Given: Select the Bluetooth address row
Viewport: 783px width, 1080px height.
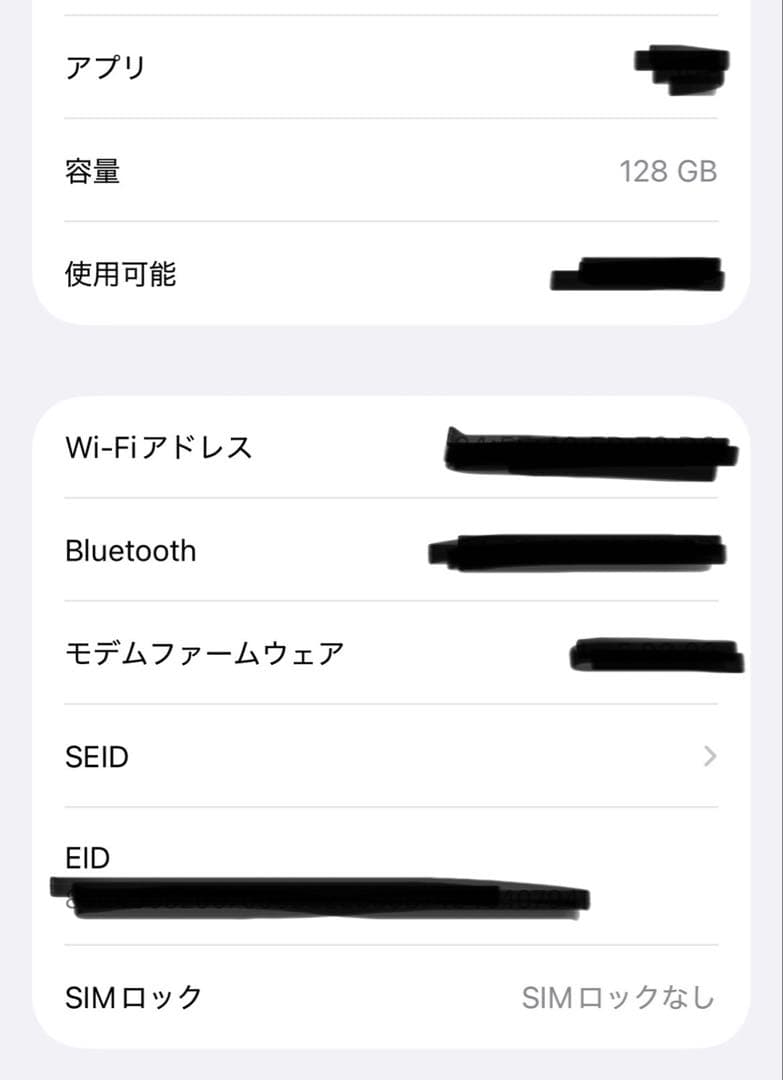Looking at the screenshot, I should (390, 551).
